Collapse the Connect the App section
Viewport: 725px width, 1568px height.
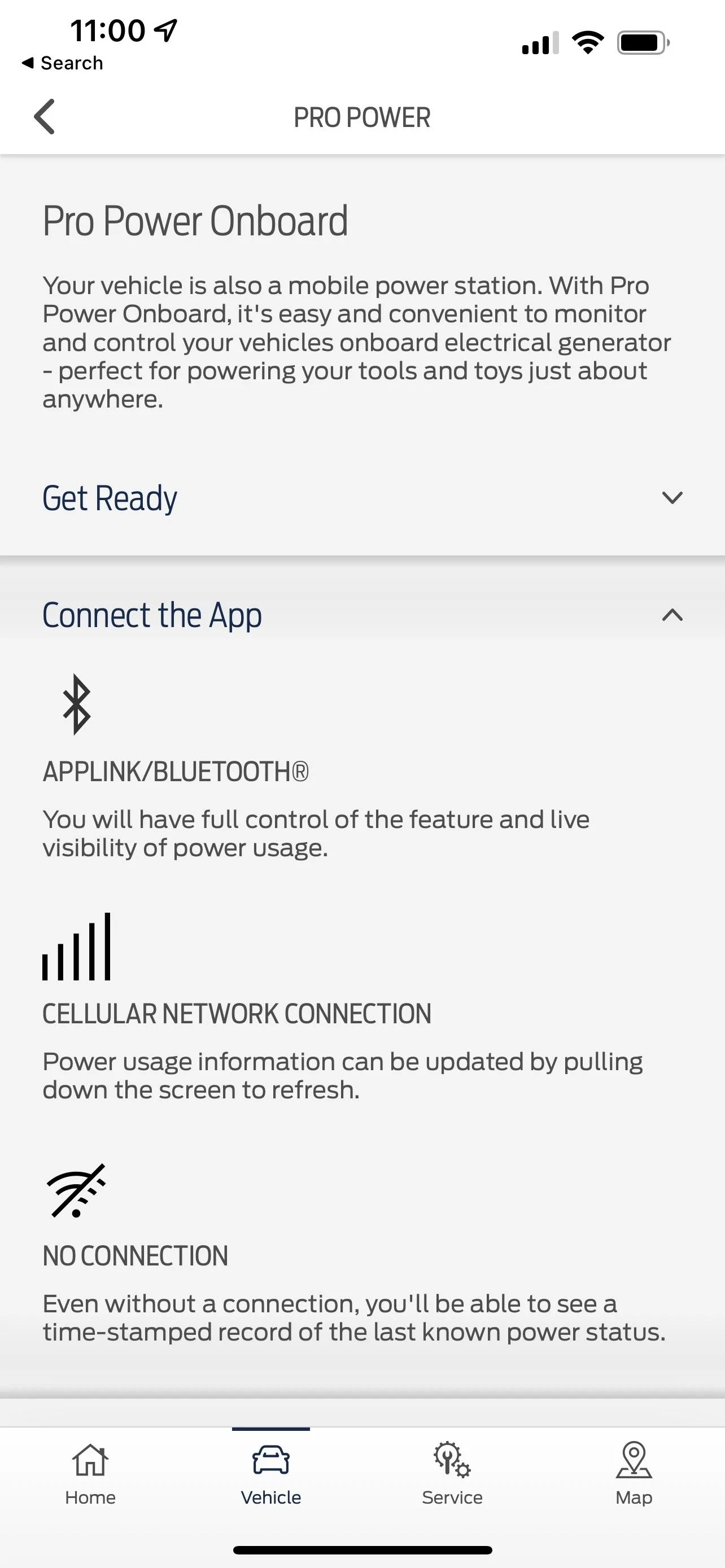tap(671, 615)
